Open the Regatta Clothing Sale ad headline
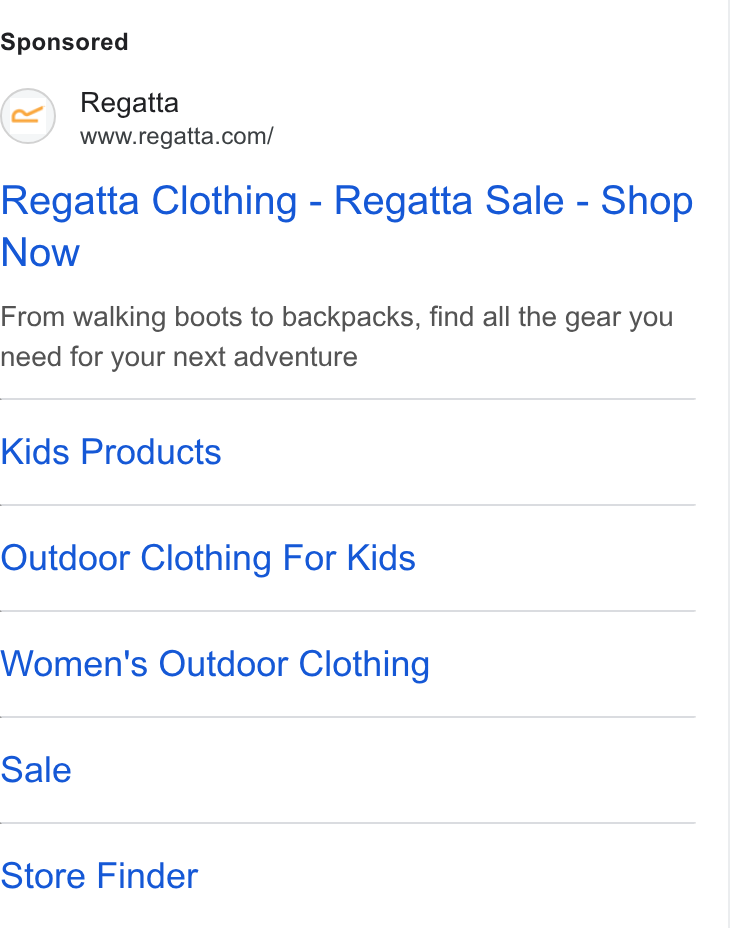This screenshot has height=928, width=730. pos(346,226)
